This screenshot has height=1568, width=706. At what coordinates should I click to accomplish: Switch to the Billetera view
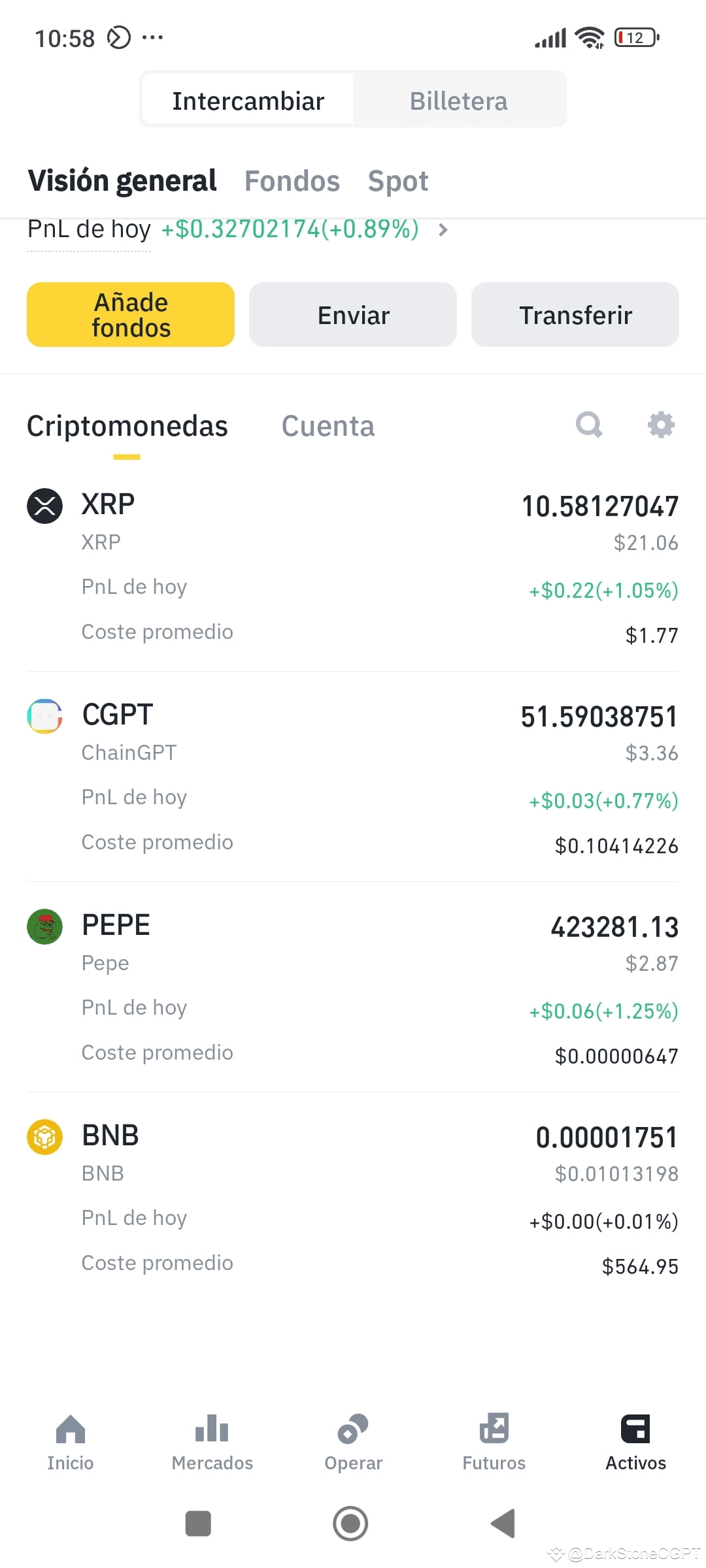coord(458,99)
